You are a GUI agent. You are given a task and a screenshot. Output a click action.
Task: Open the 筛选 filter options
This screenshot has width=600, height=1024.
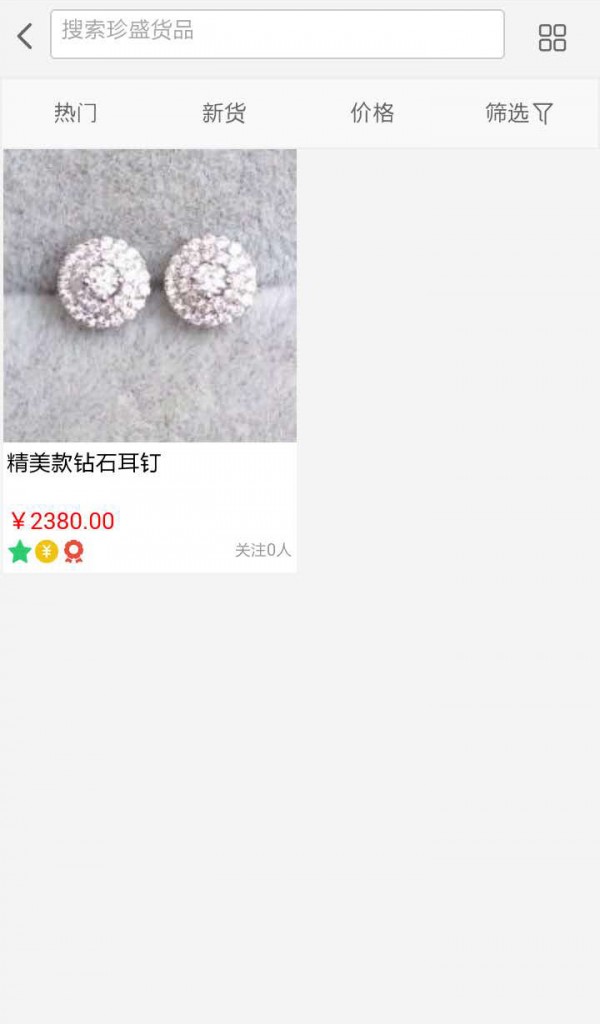(518, 114)
